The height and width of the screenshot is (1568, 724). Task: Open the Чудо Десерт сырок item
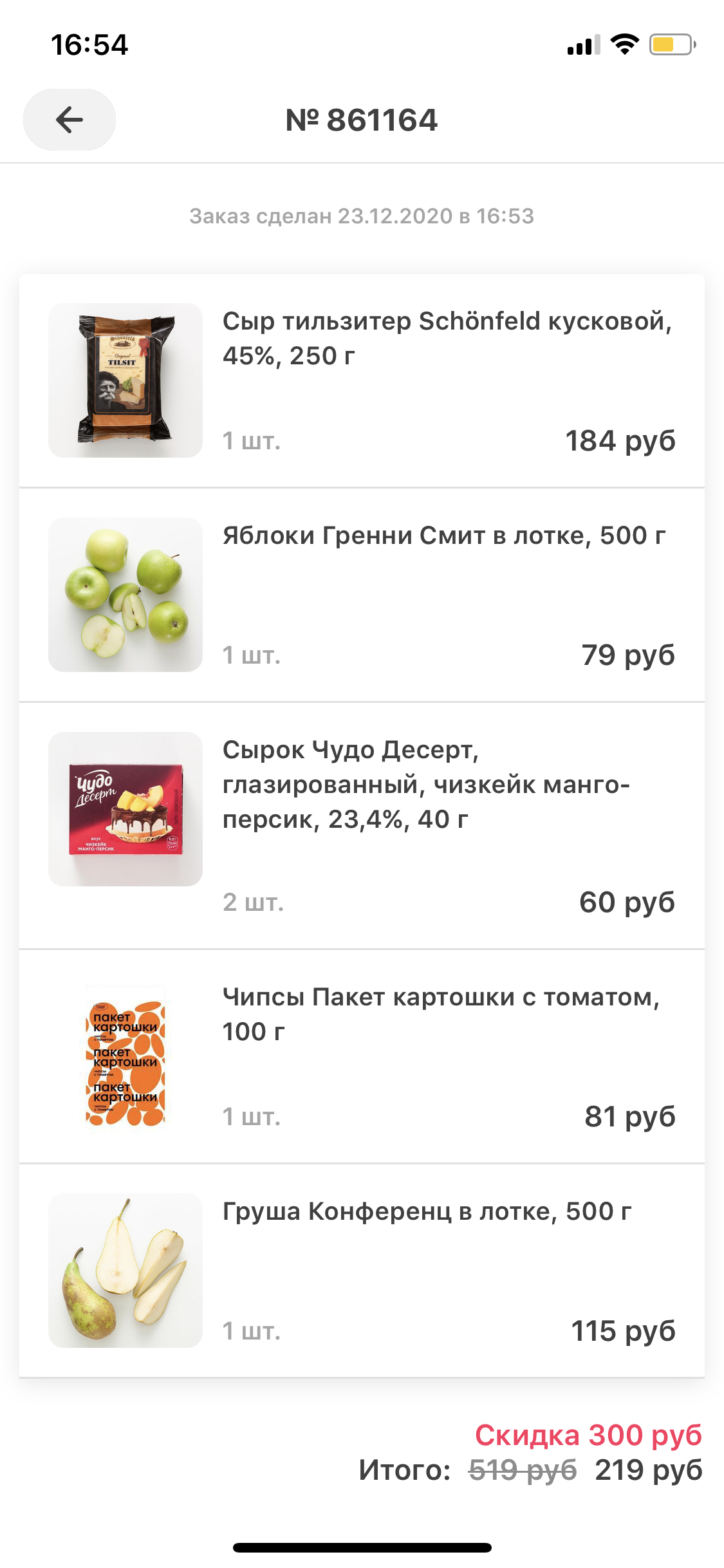coord(362,825)
